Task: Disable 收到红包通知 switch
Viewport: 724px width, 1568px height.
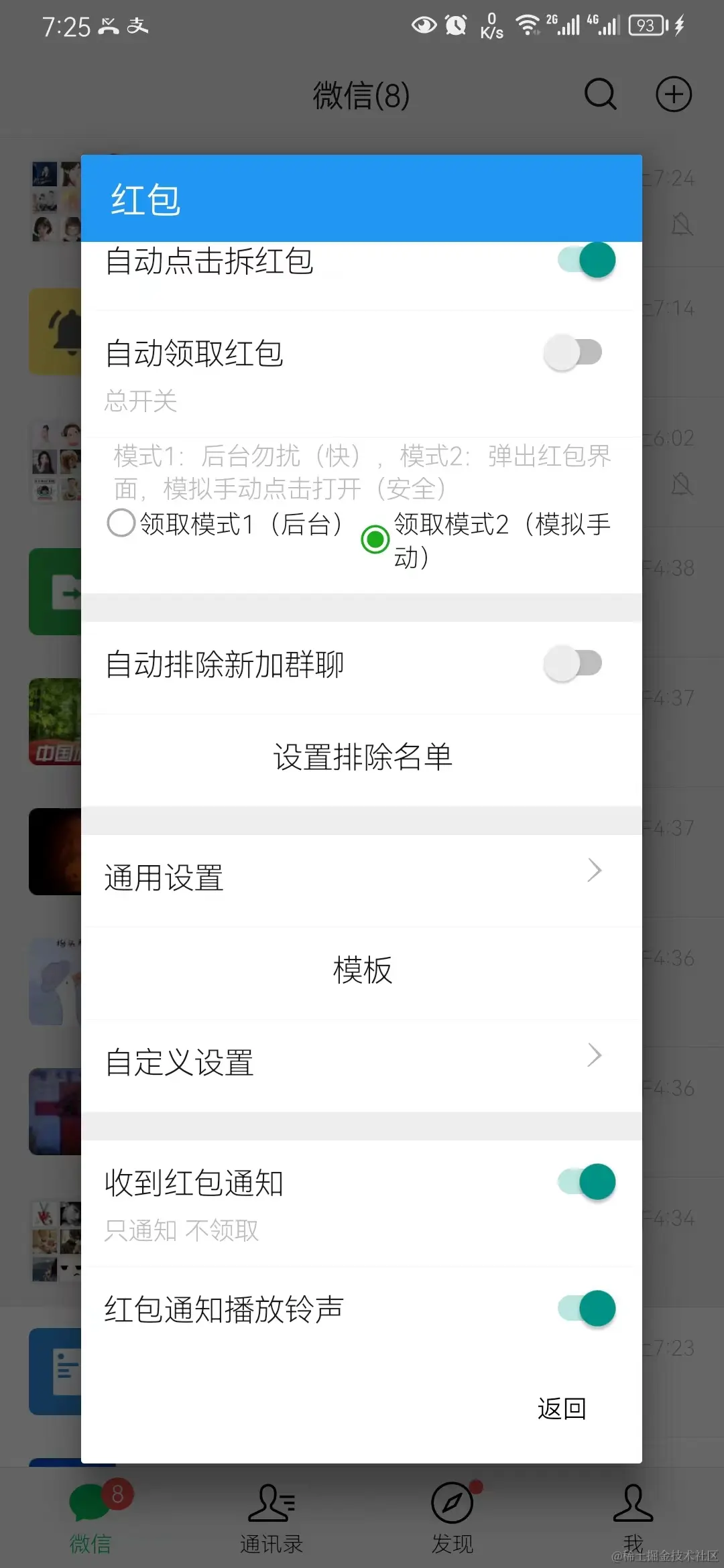Action: [x=587, y=1182]
